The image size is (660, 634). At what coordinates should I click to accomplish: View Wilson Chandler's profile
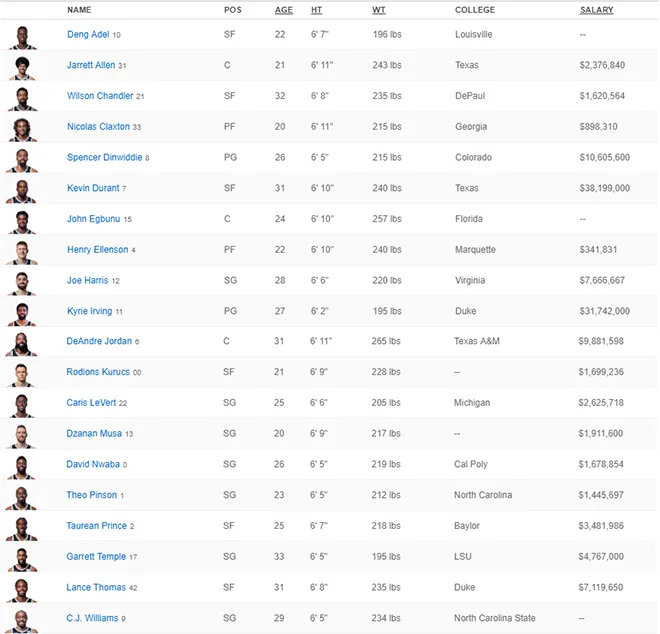[100, 96]
